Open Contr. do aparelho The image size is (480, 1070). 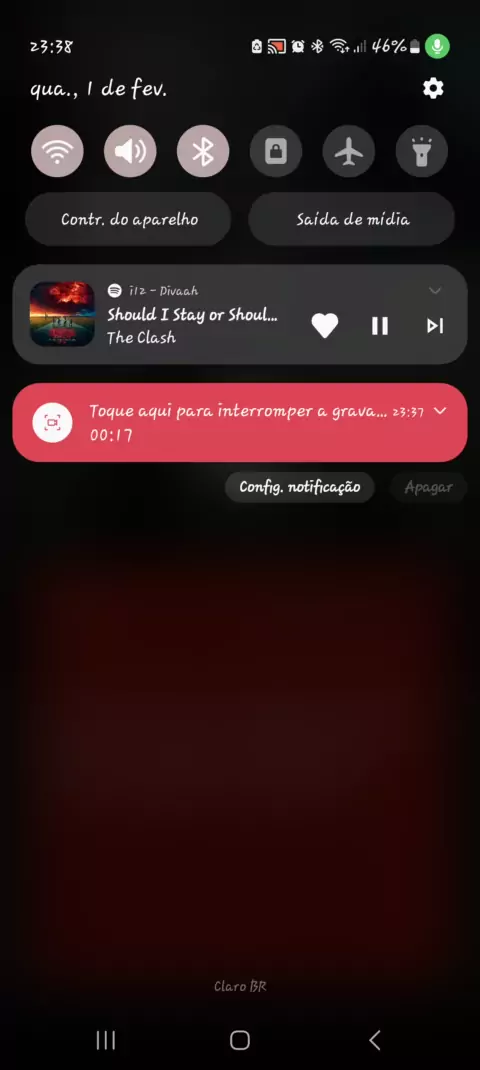[x=128, y=219]
